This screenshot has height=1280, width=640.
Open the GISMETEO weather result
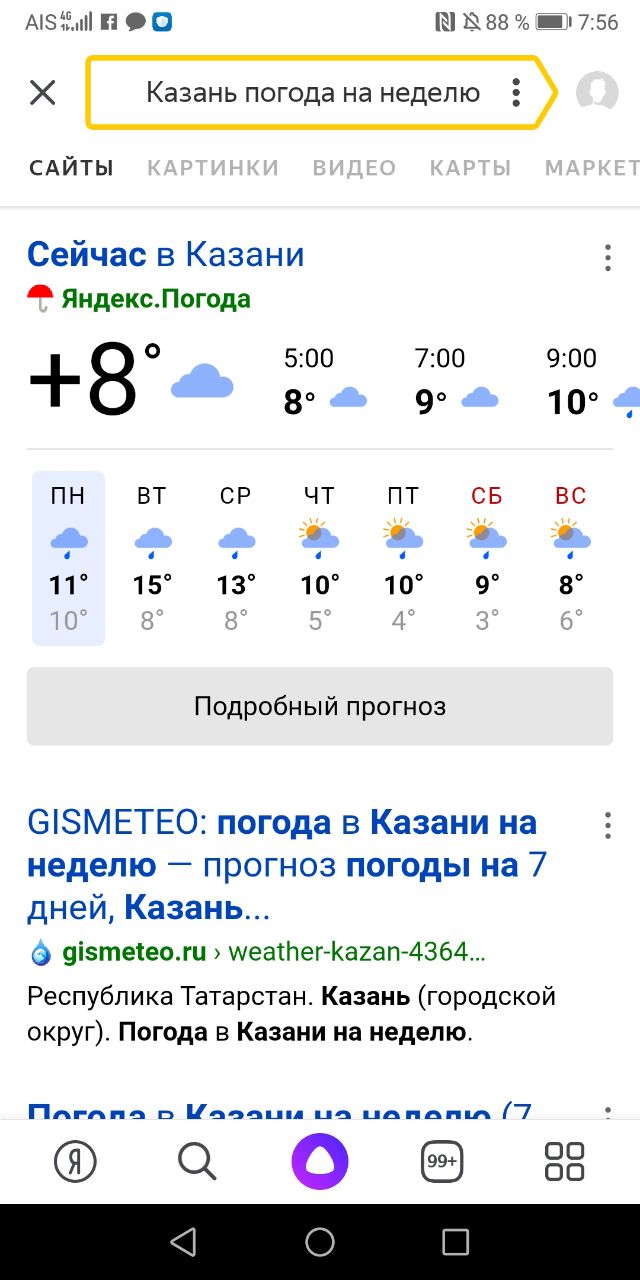tap(282, 865)
